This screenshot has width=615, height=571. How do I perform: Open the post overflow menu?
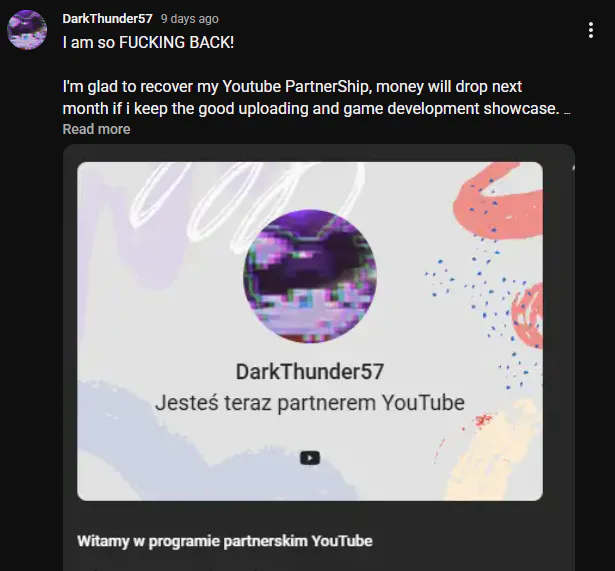592,30
